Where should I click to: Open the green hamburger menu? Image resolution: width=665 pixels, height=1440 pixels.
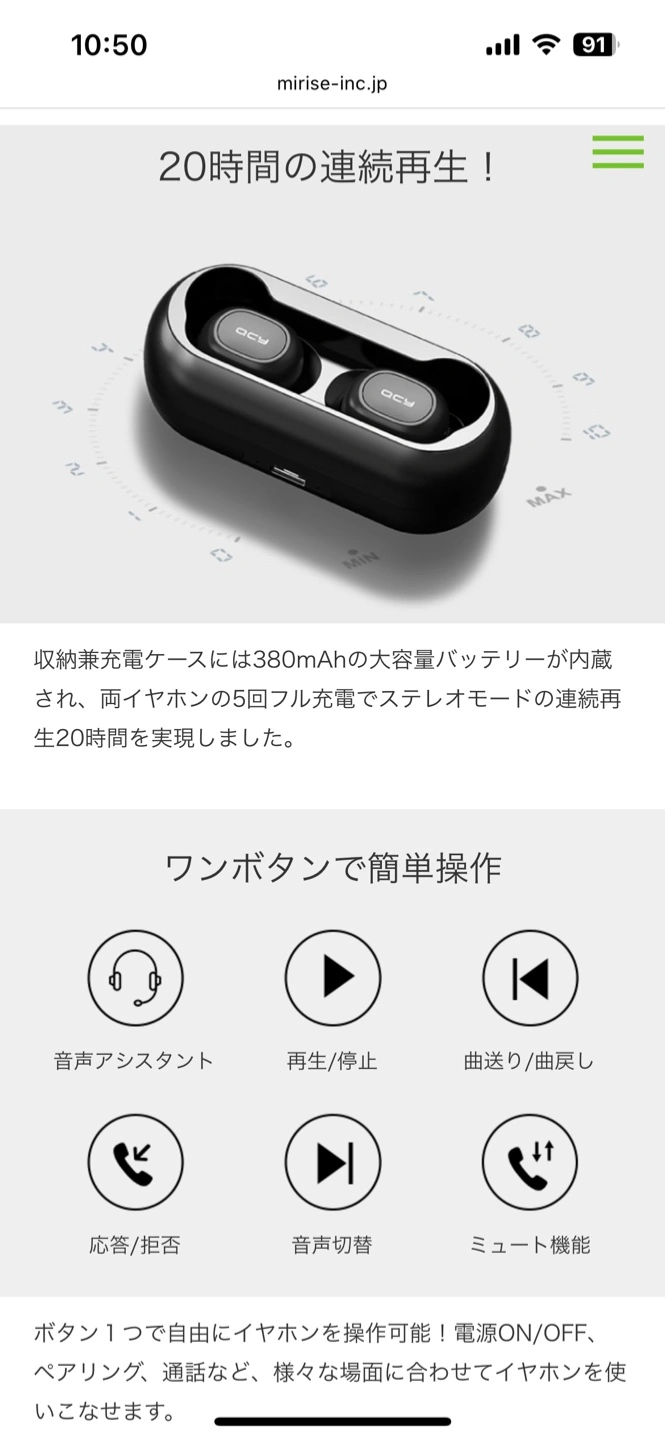(x=618, y=152)
